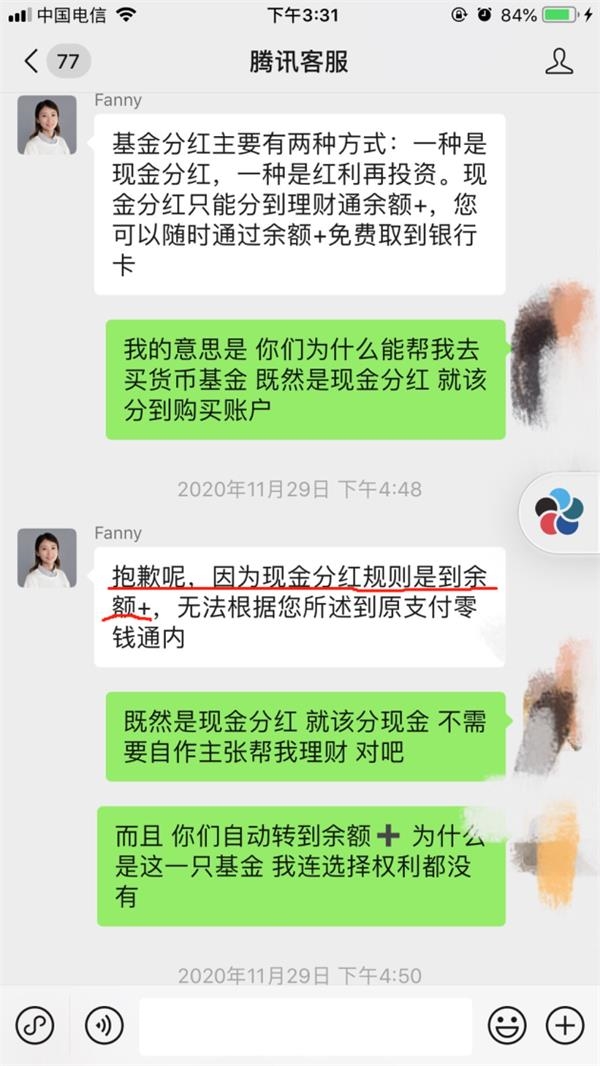Open the service menu shortcut icon
The height and width of the screenshot is (1066, 600).
(35, 1026)
